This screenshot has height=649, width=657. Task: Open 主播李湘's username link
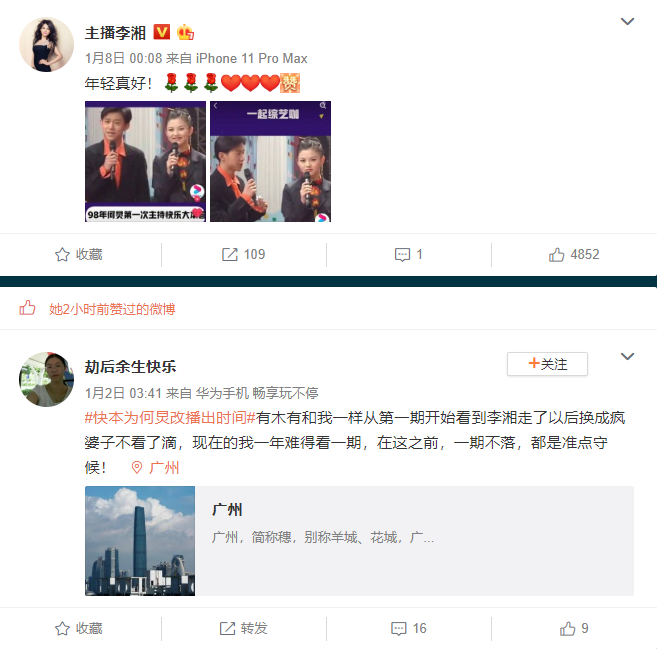pos(115,33)
